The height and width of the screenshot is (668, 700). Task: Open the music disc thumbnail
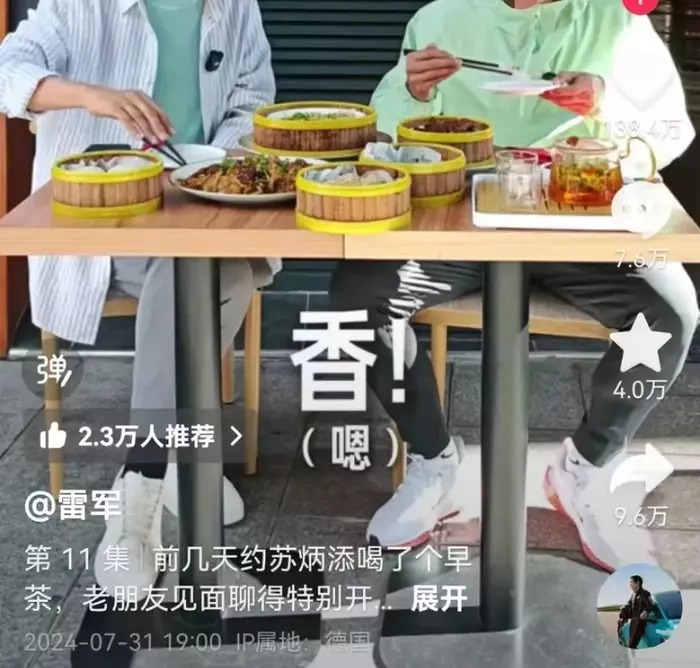[x=639, y=606]
